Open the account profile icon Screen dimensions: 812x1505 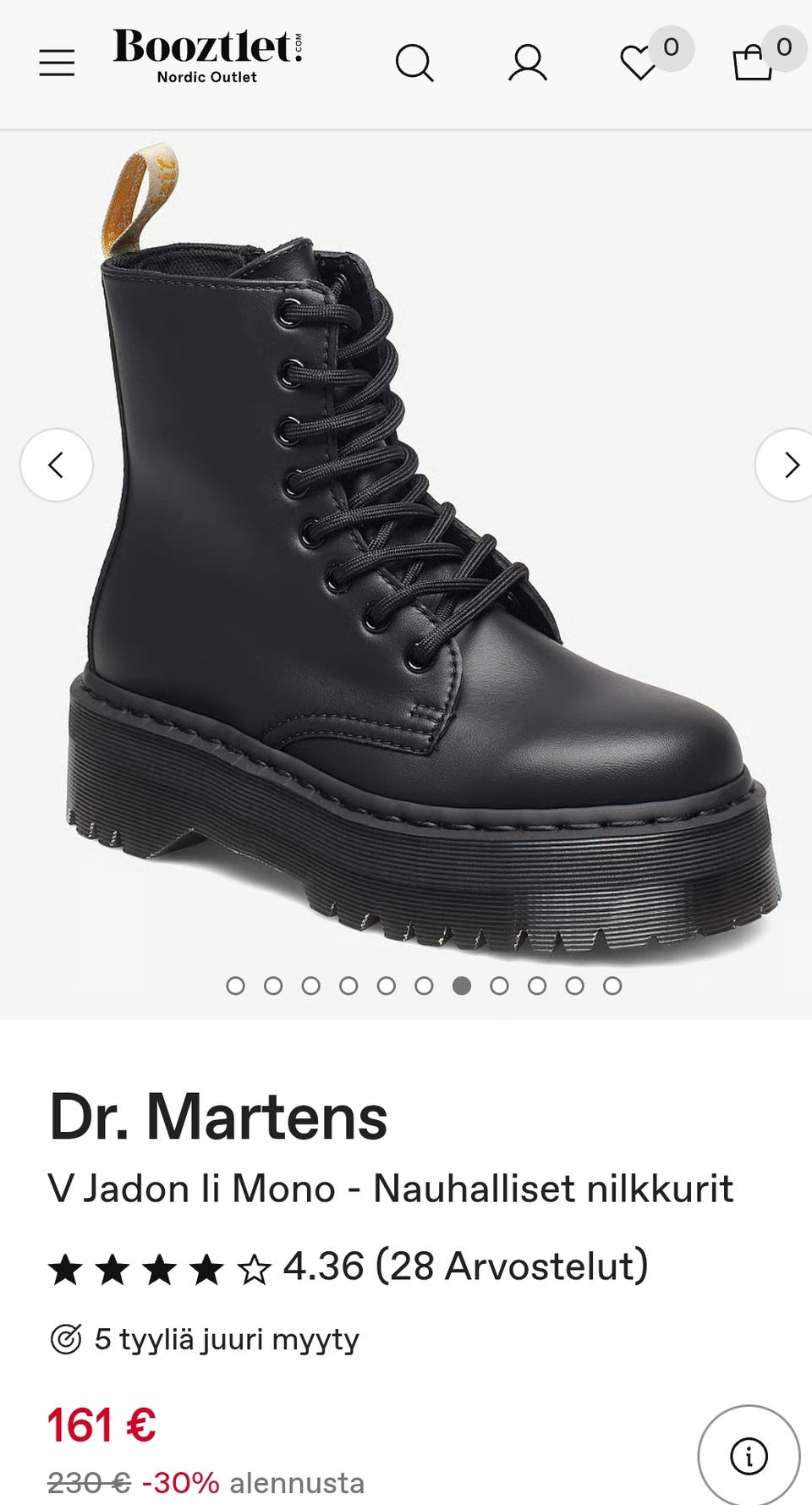point(528,63)
